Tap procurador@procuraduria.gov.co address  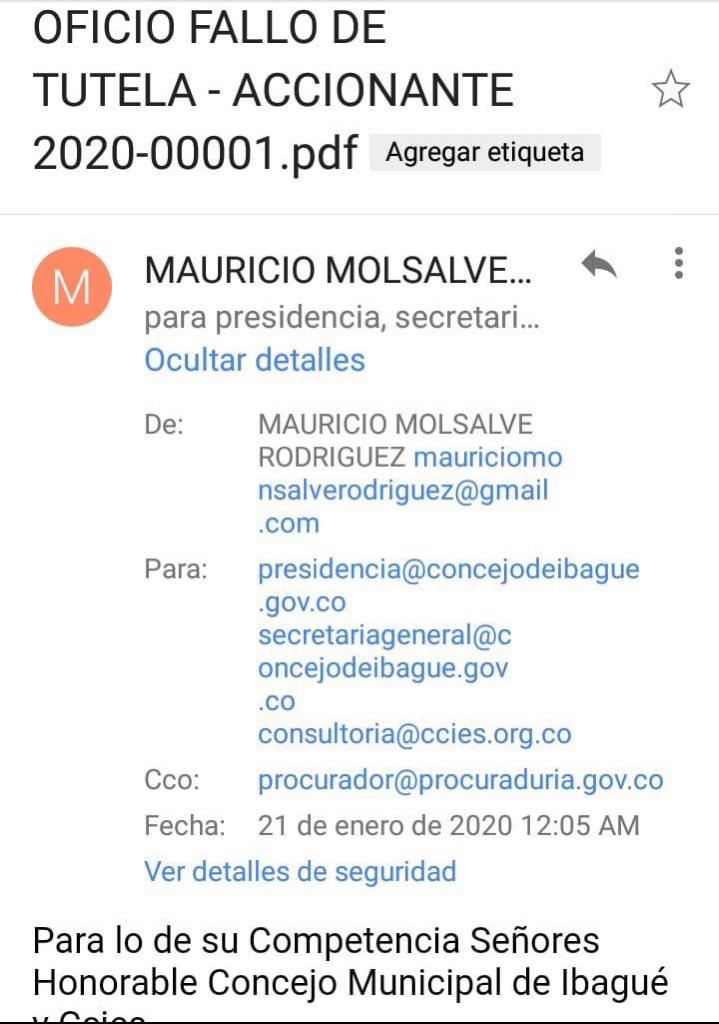coord(460,780)
